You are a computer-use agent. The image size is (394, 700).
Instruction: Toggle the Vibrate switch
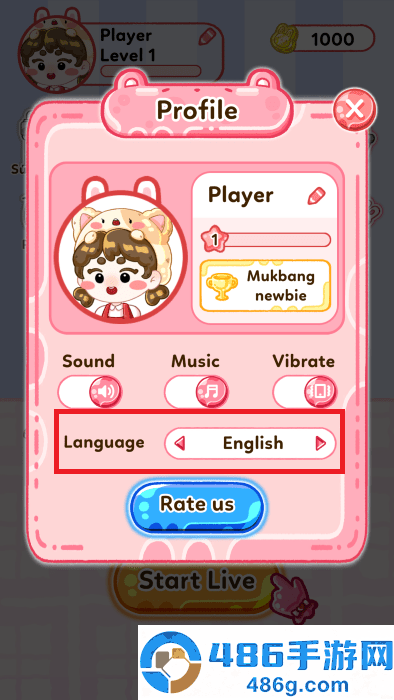click(x=305, y=392)
